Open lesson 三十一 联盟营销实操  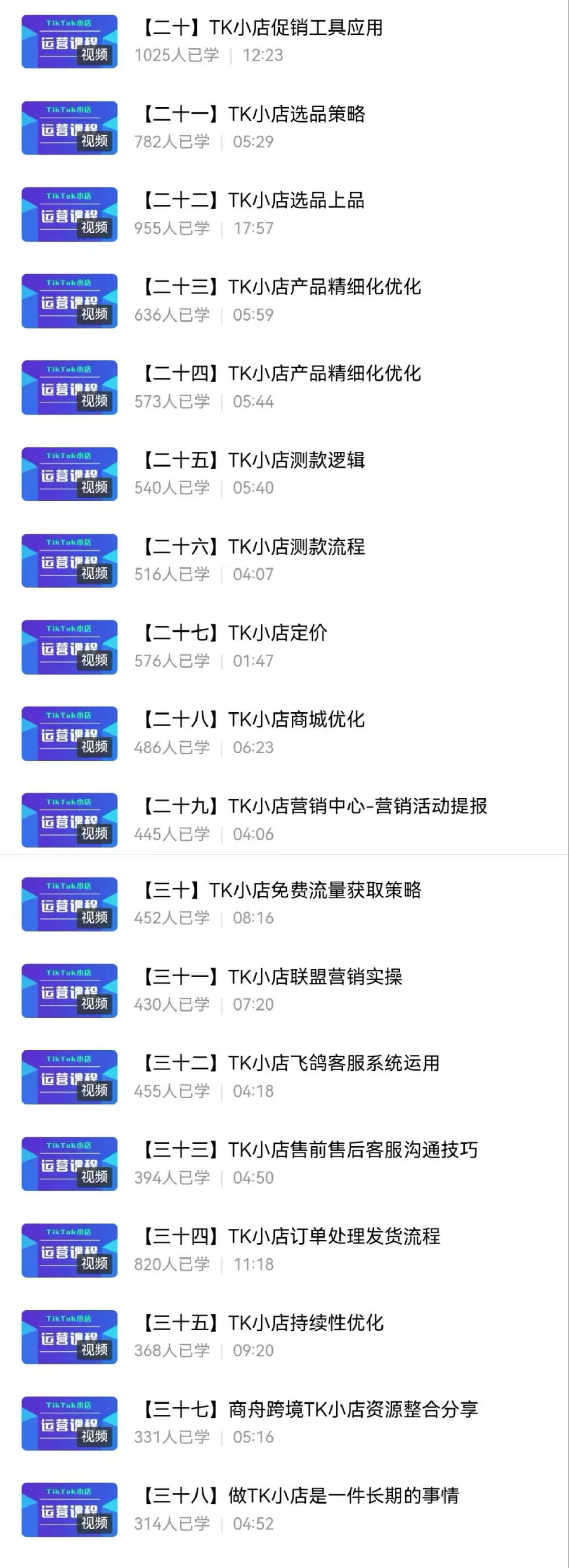(x=271, y=977)
